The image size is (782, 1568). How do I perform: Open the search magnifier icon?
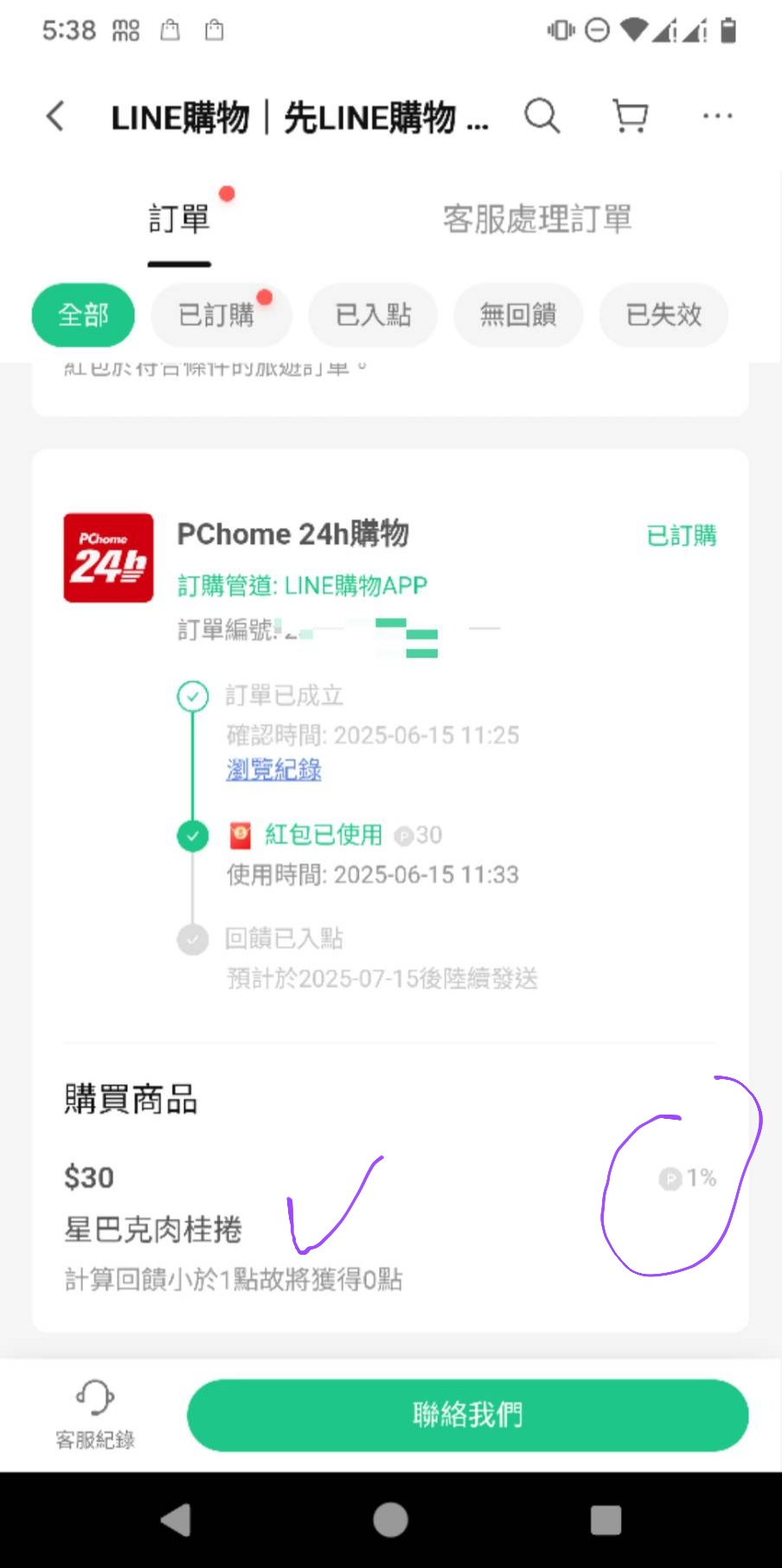542,115
